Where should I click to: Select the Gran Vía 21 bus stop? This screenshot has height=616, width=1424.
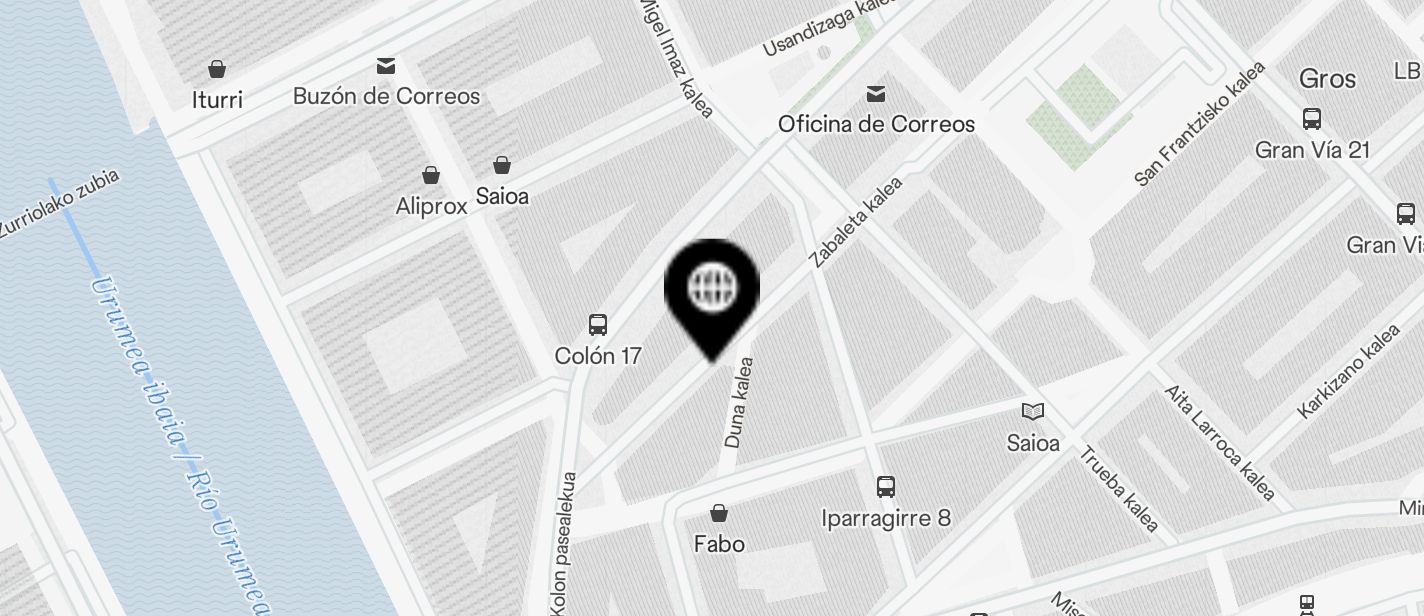pos(1312,120)
